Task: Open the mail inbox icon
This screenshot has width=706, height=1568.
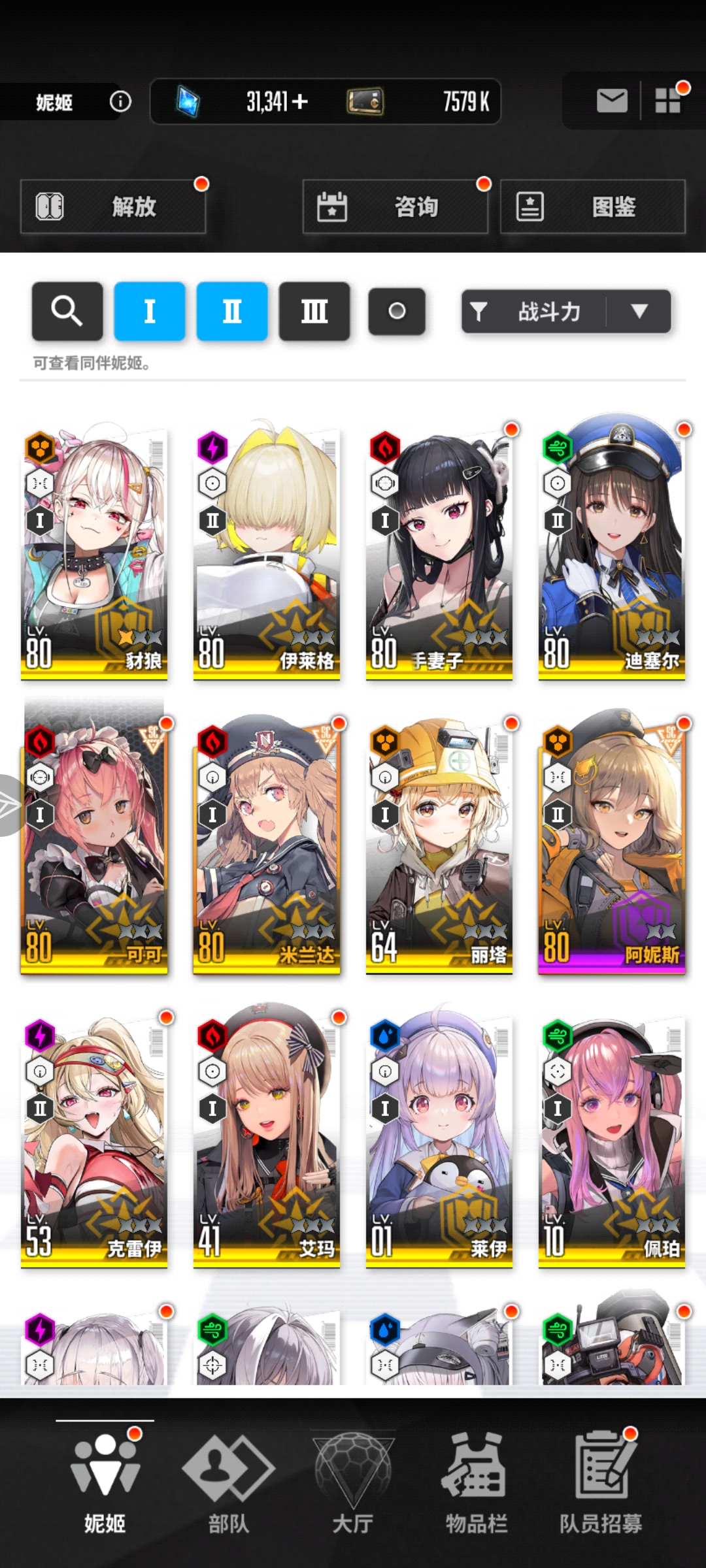Action: 612,101
